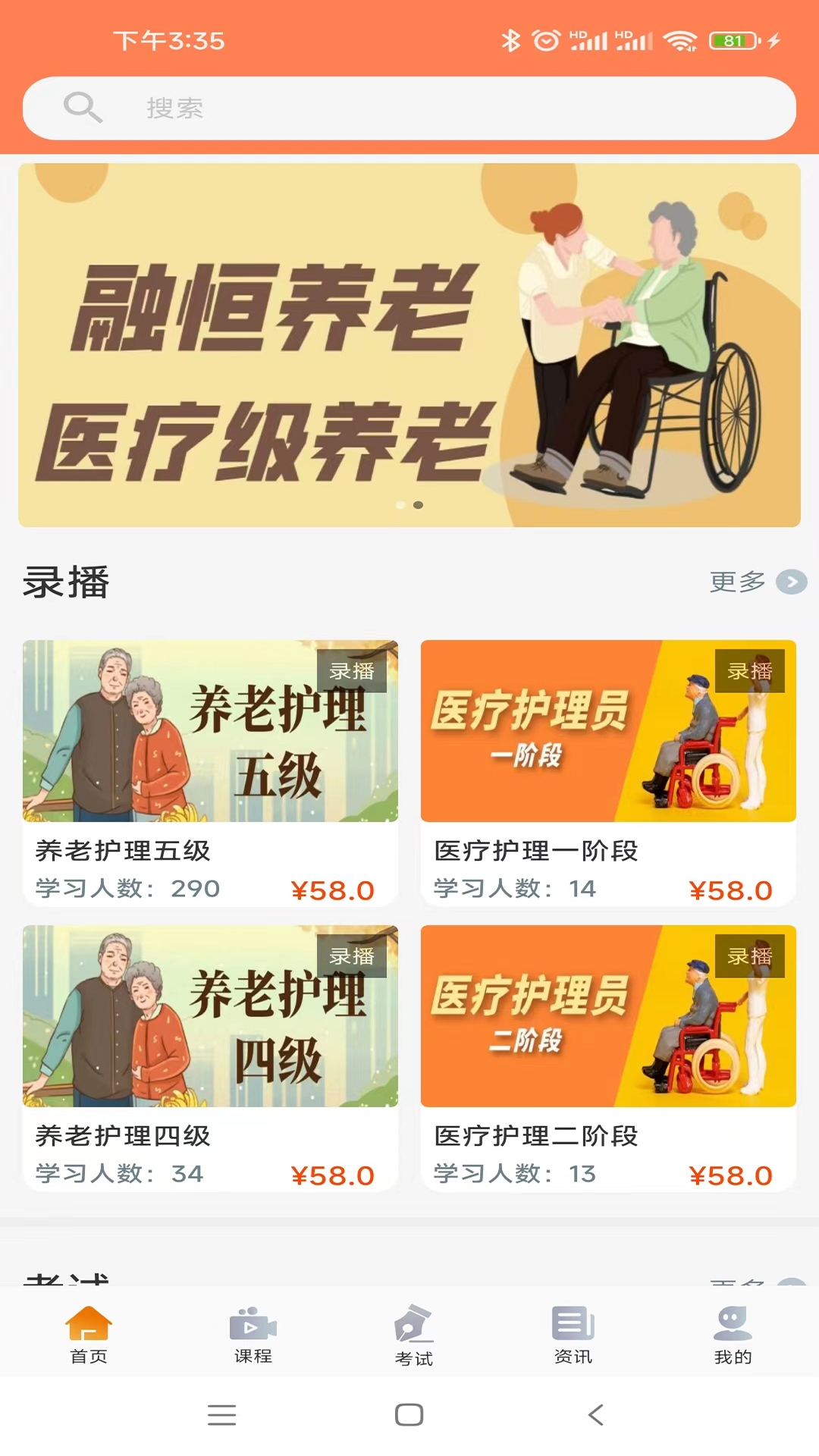Viewport: 819px width, 1456px height.
Task: Tap the magnifier icon in the search bar
Action: click(83, 108)
